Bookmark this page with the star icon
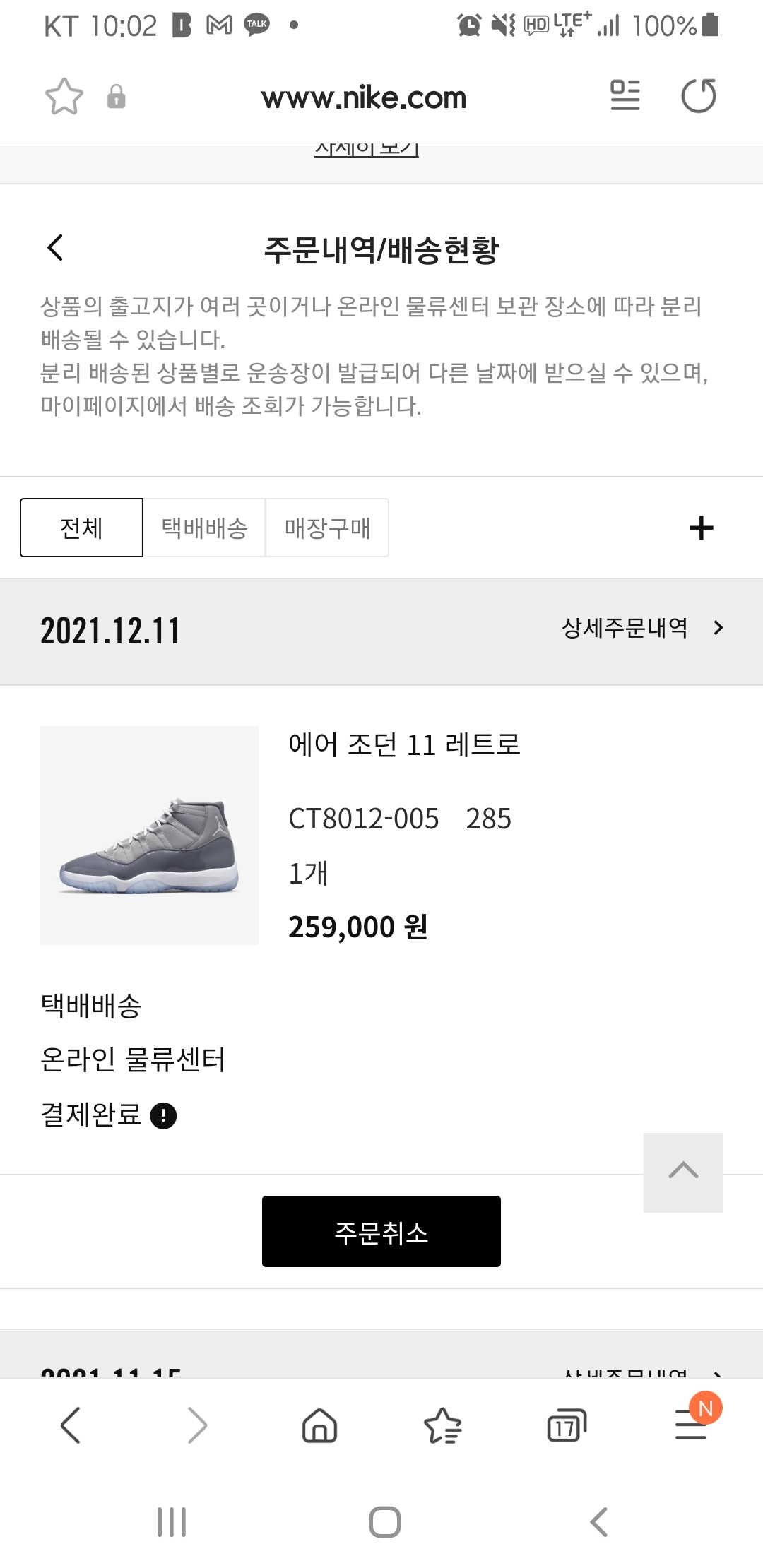This screenshot has width=763, height=1568. [x=64, y=97]
